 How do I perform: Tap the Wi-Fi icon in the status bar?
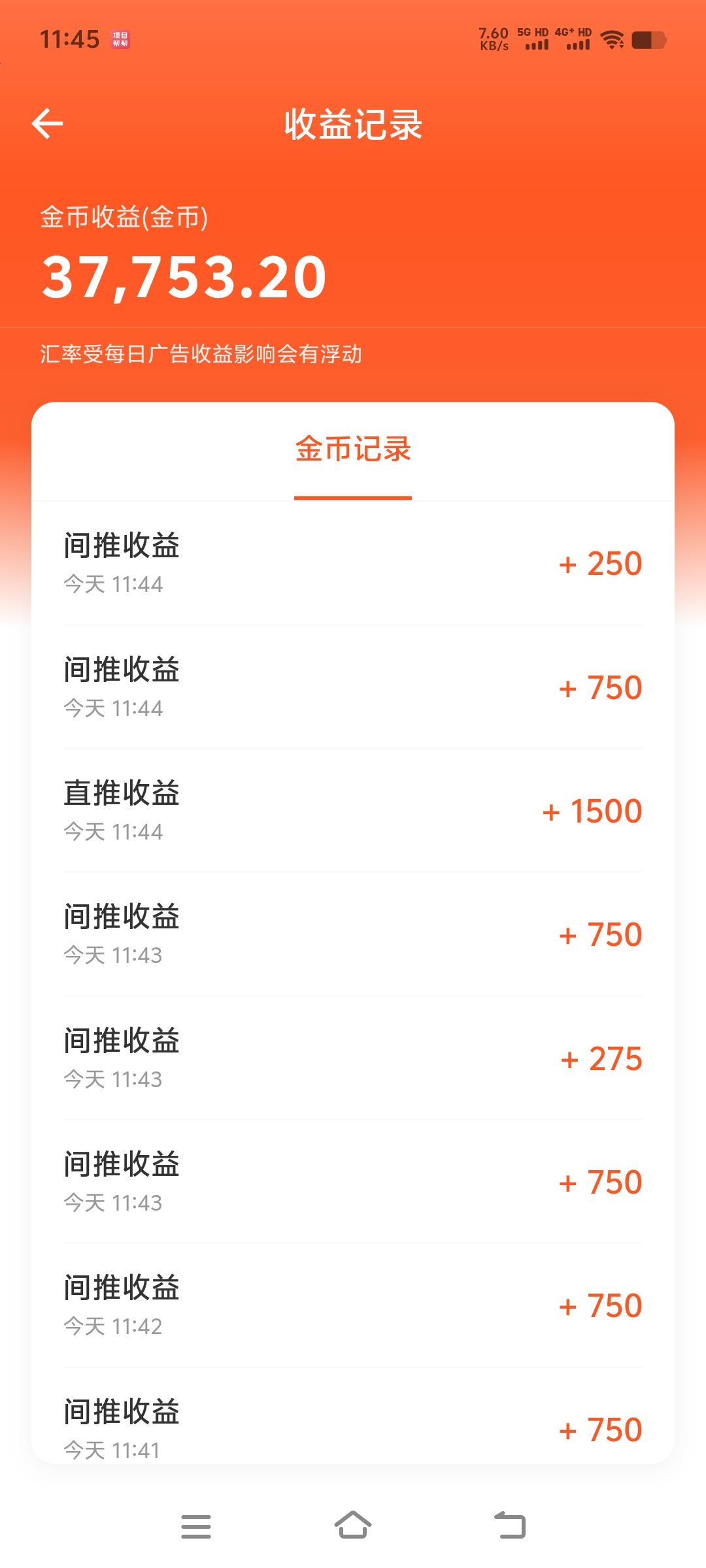611,41
